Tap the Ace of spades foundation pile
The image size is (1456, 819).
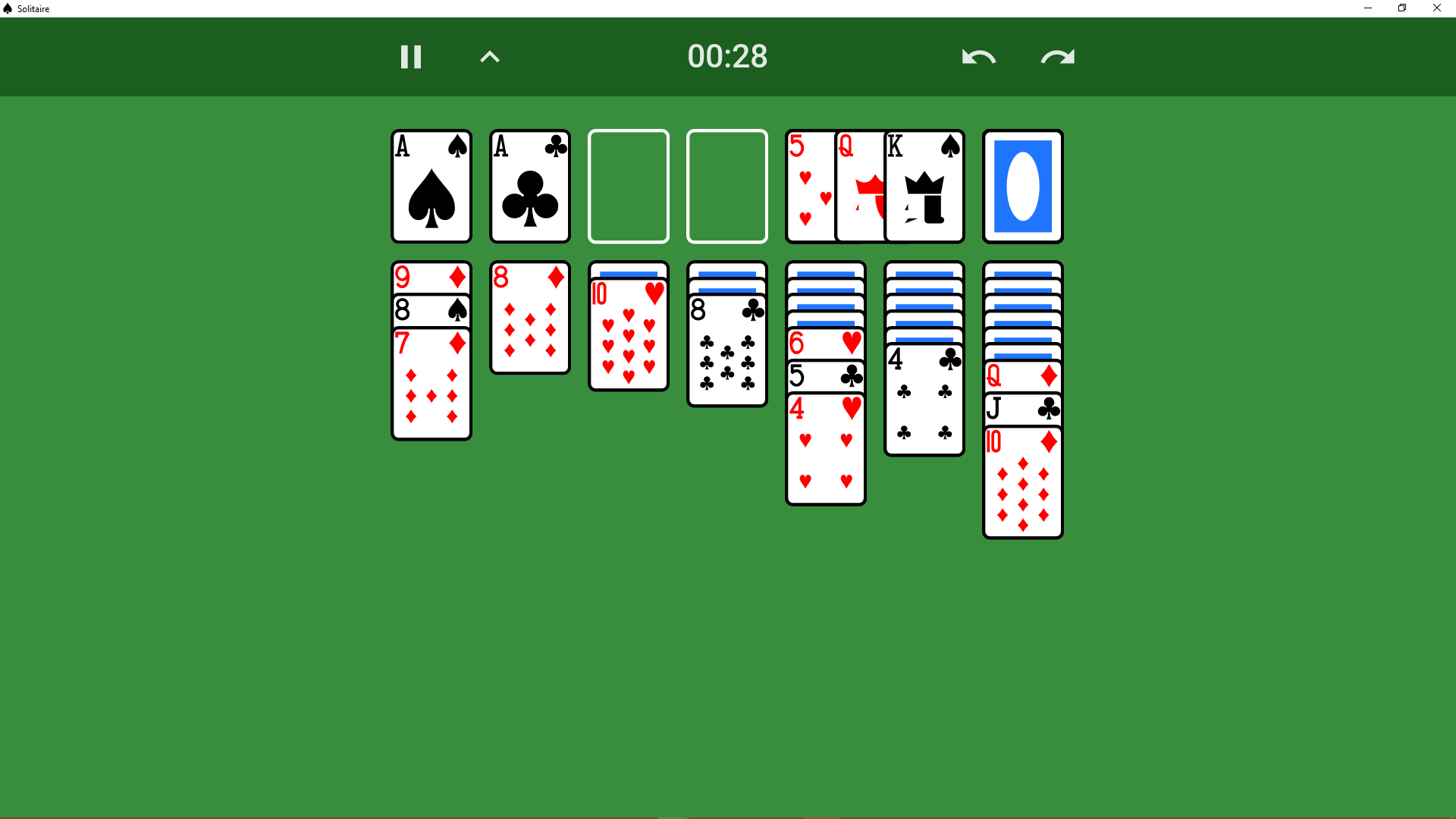click(431, 187)
